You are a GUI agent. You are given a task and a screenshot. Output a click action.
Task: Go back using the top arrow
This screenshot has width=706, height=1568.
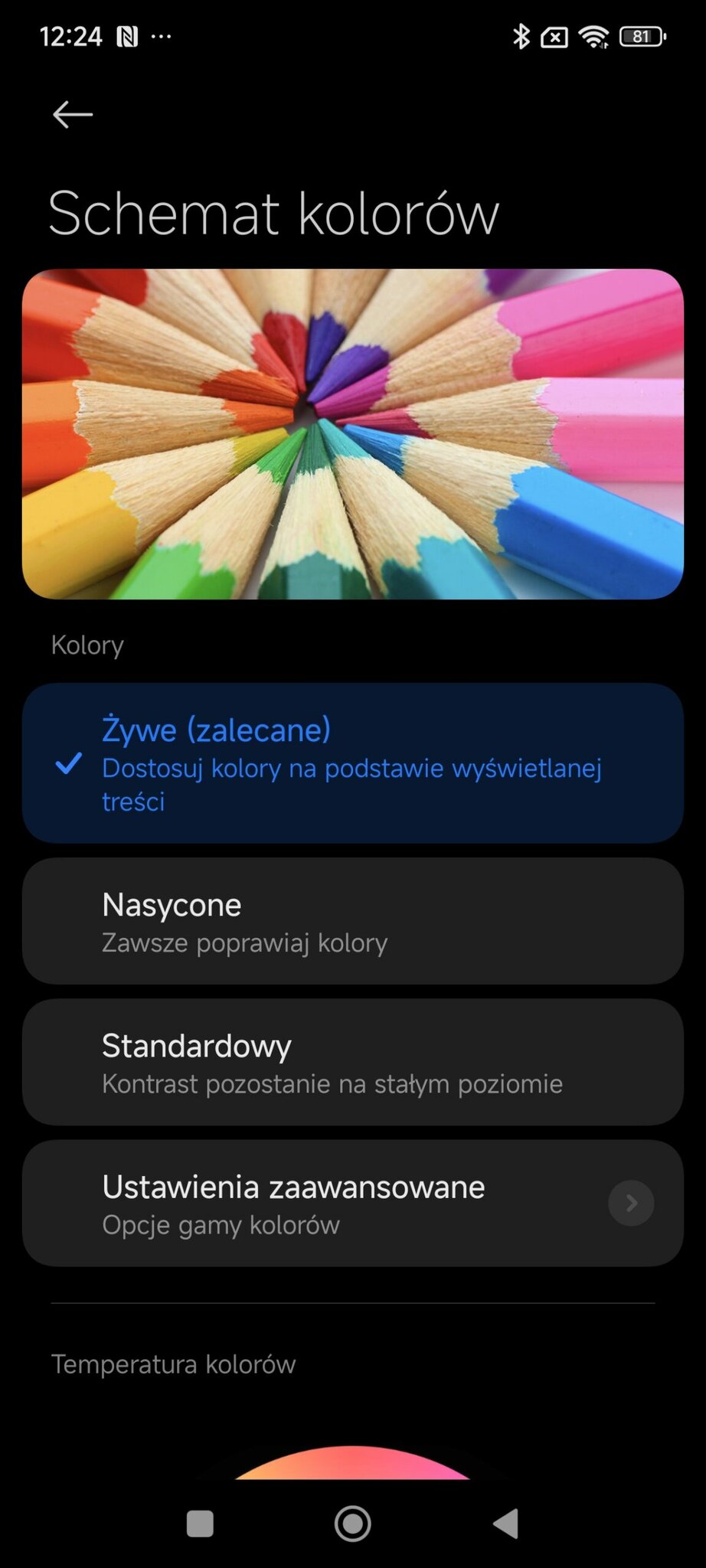tap(73, 115)
